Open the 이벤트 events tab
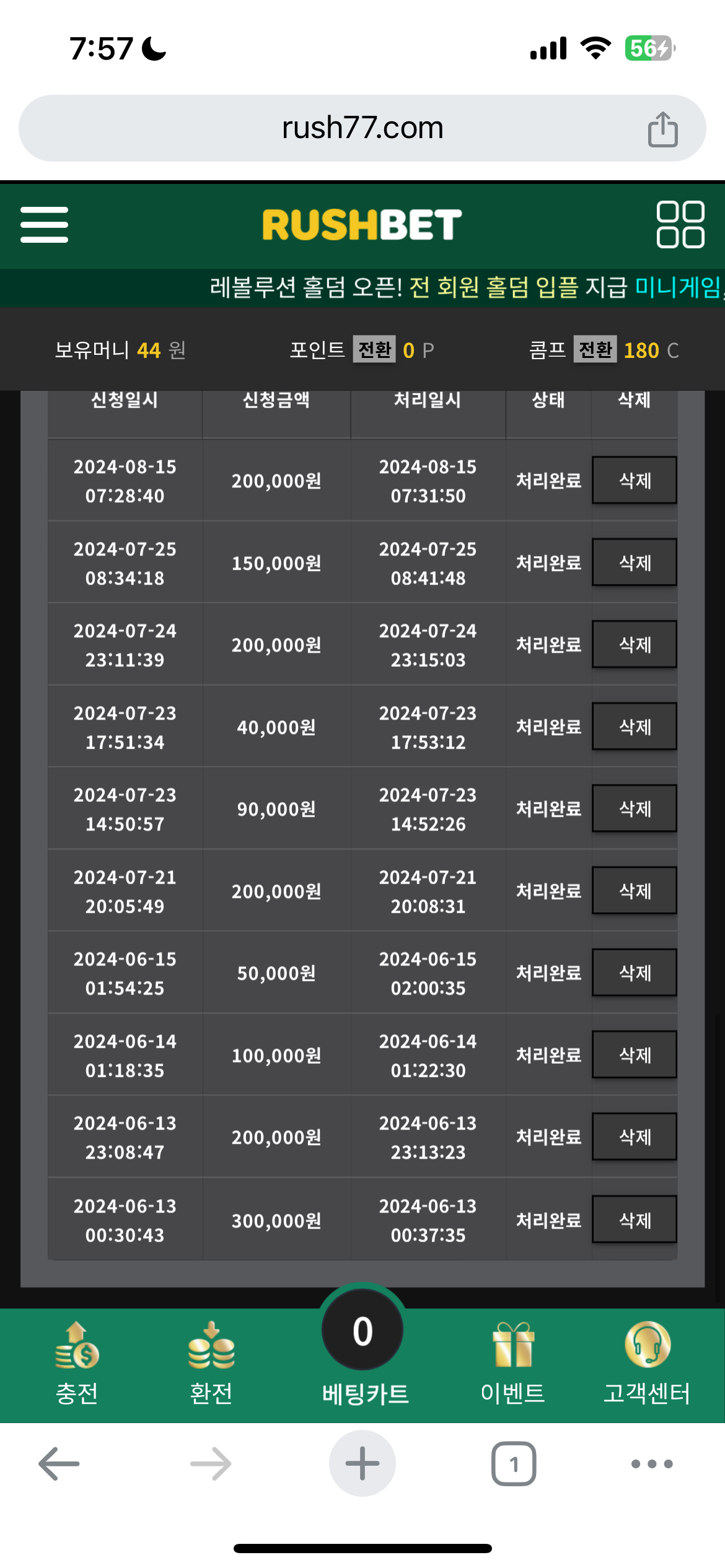The image size is (725, 1568). coord(513,1363)
